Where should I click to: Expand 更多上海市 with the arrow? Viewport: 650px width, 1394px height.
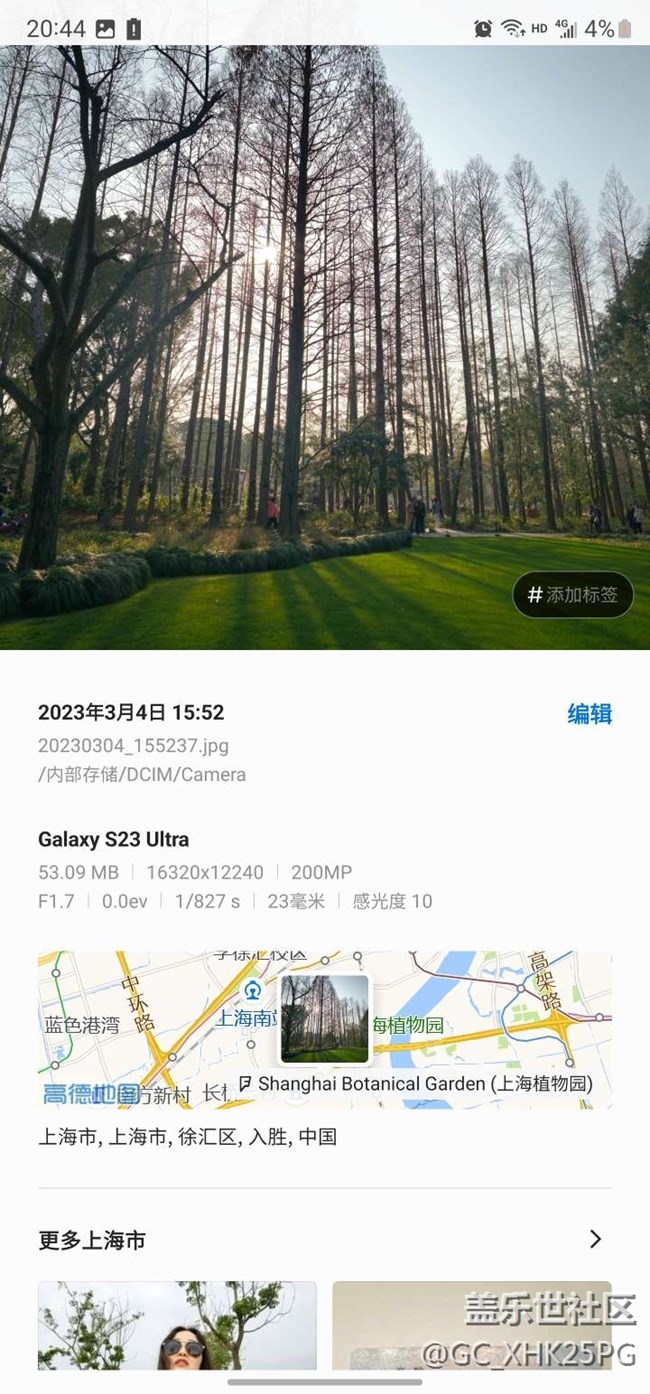[x=595, y=1240]
